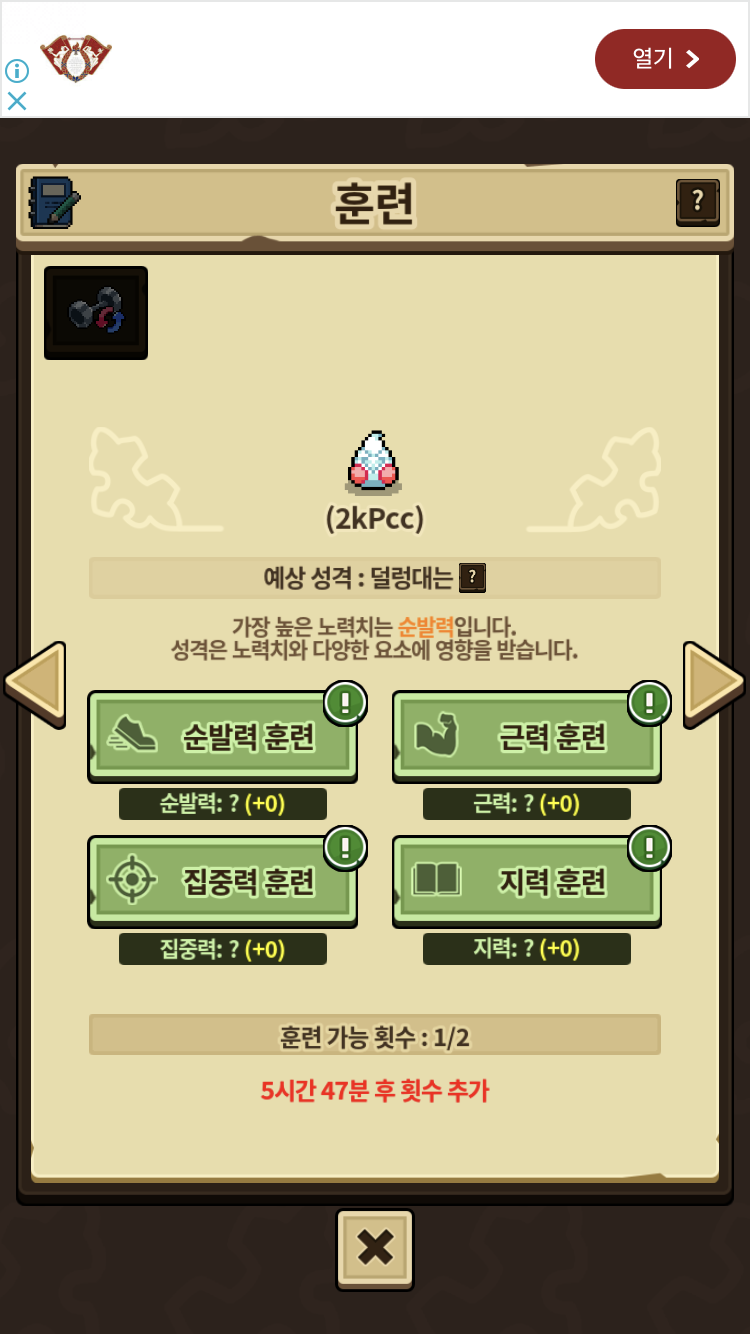Open the help book in the 훈련 header
Screen dimensions: 750x1334
pos(697,202)
